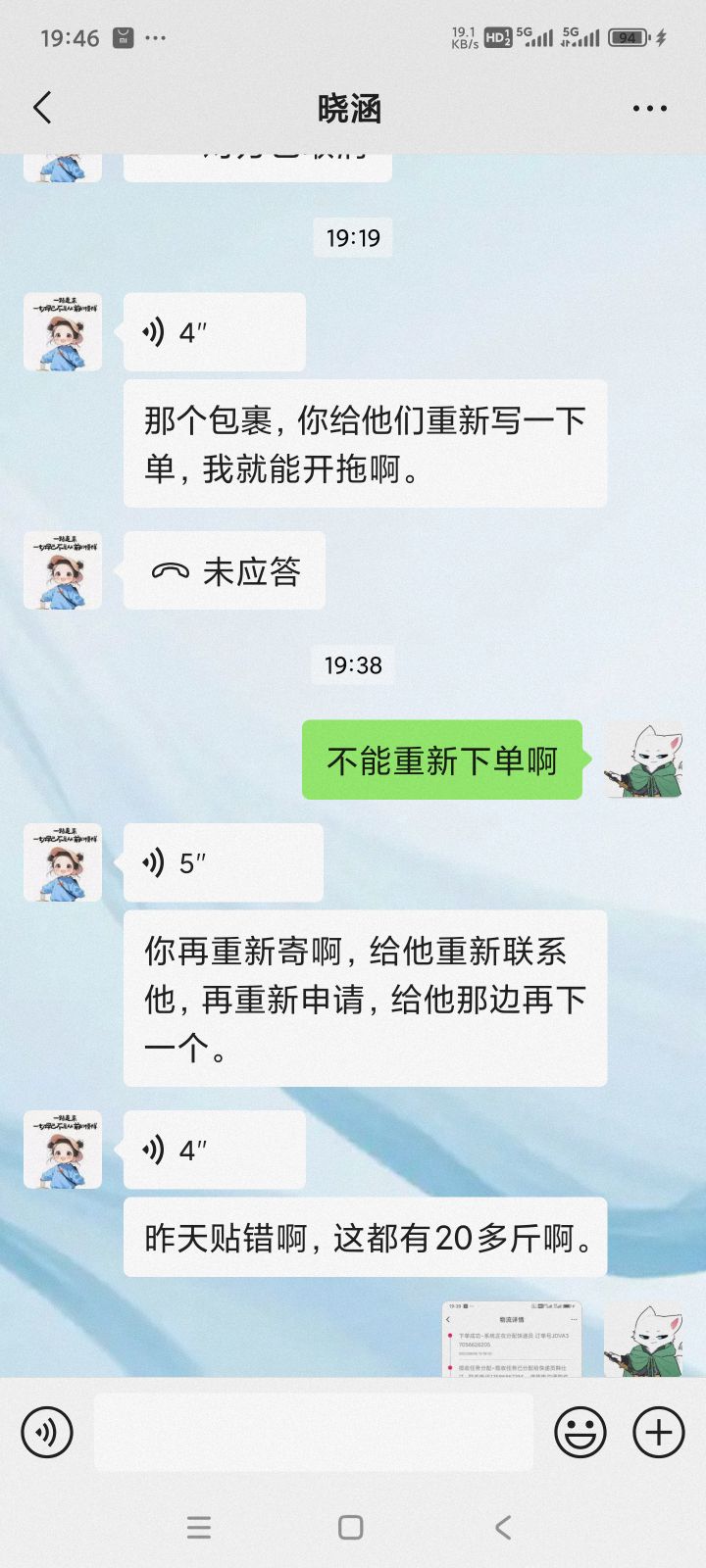
Task: Tap the system navigation back button
Action: pos(503,1527)
